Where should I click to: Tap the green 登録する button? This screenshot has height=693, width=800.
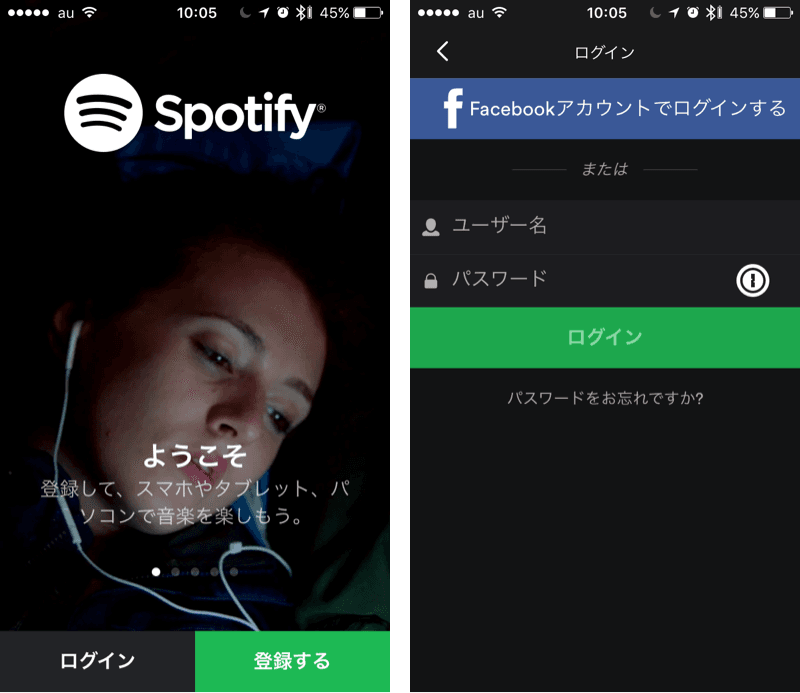[292, 661]
